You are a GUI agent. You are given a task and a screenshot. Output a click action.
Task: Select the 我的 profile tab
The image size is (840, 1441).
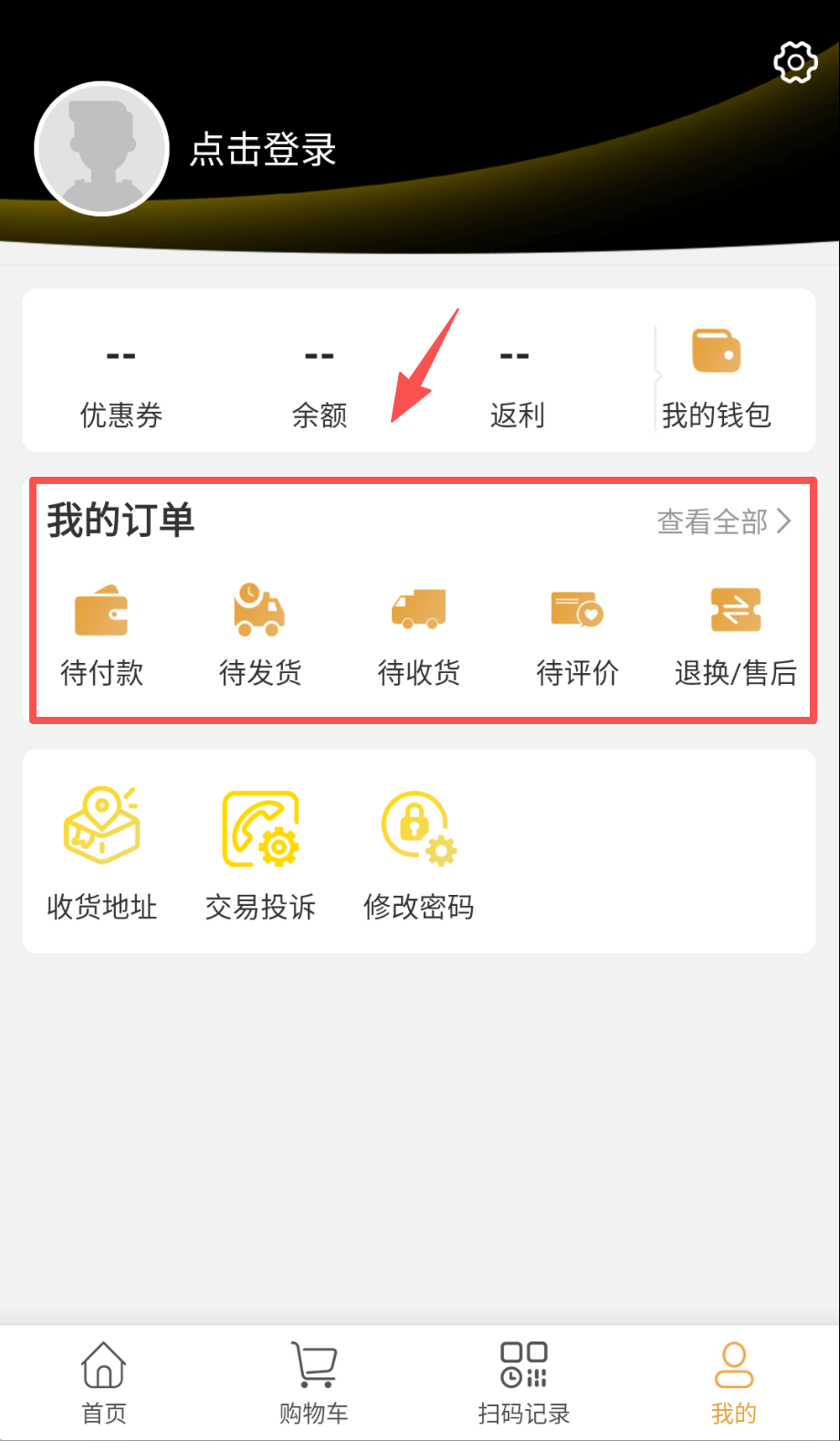pos(734,1383)
